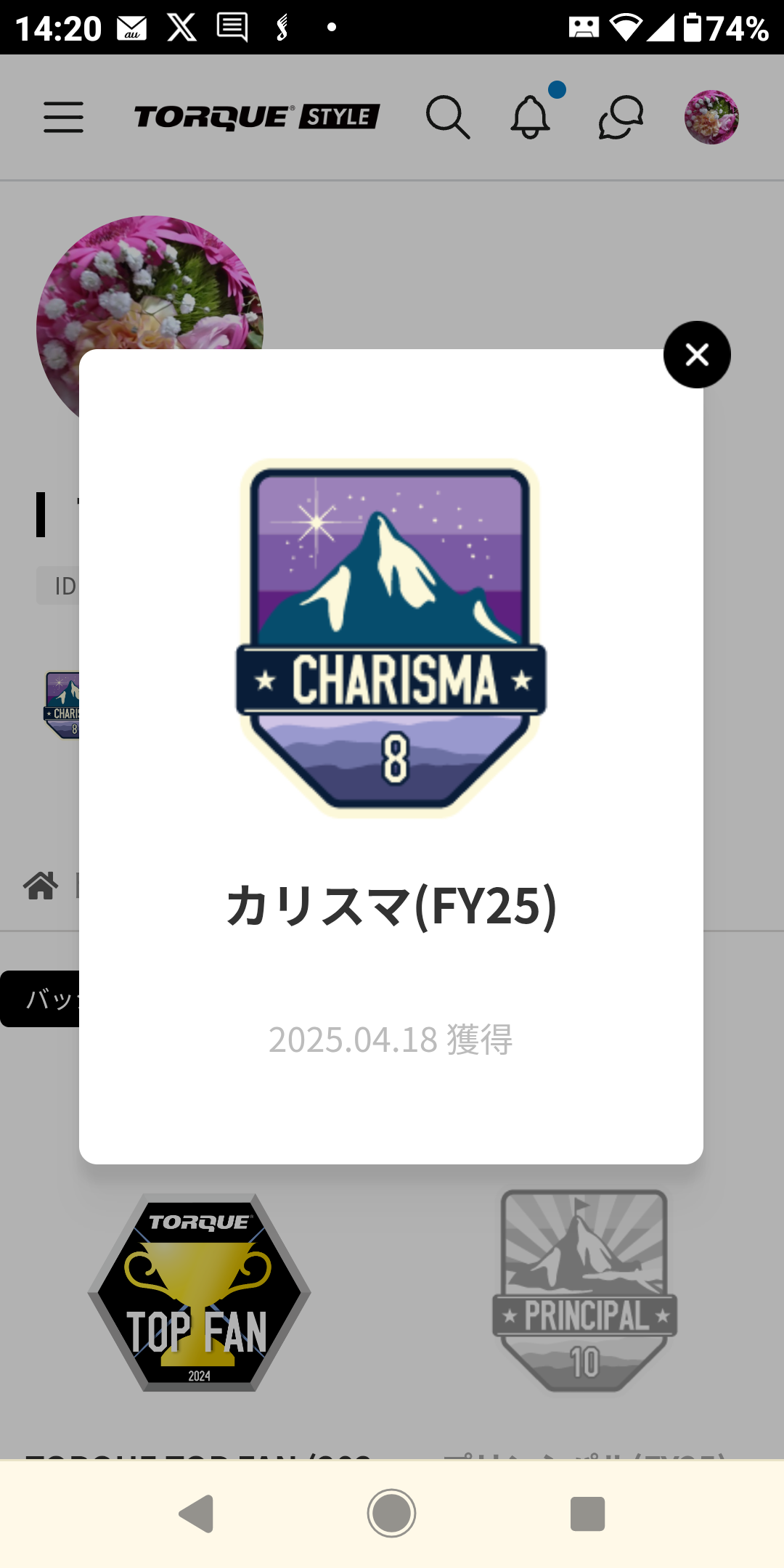The height and width of the screenshot is (1568, 784).
Task: Open the hamburger menu
Action: coord(64,118)
